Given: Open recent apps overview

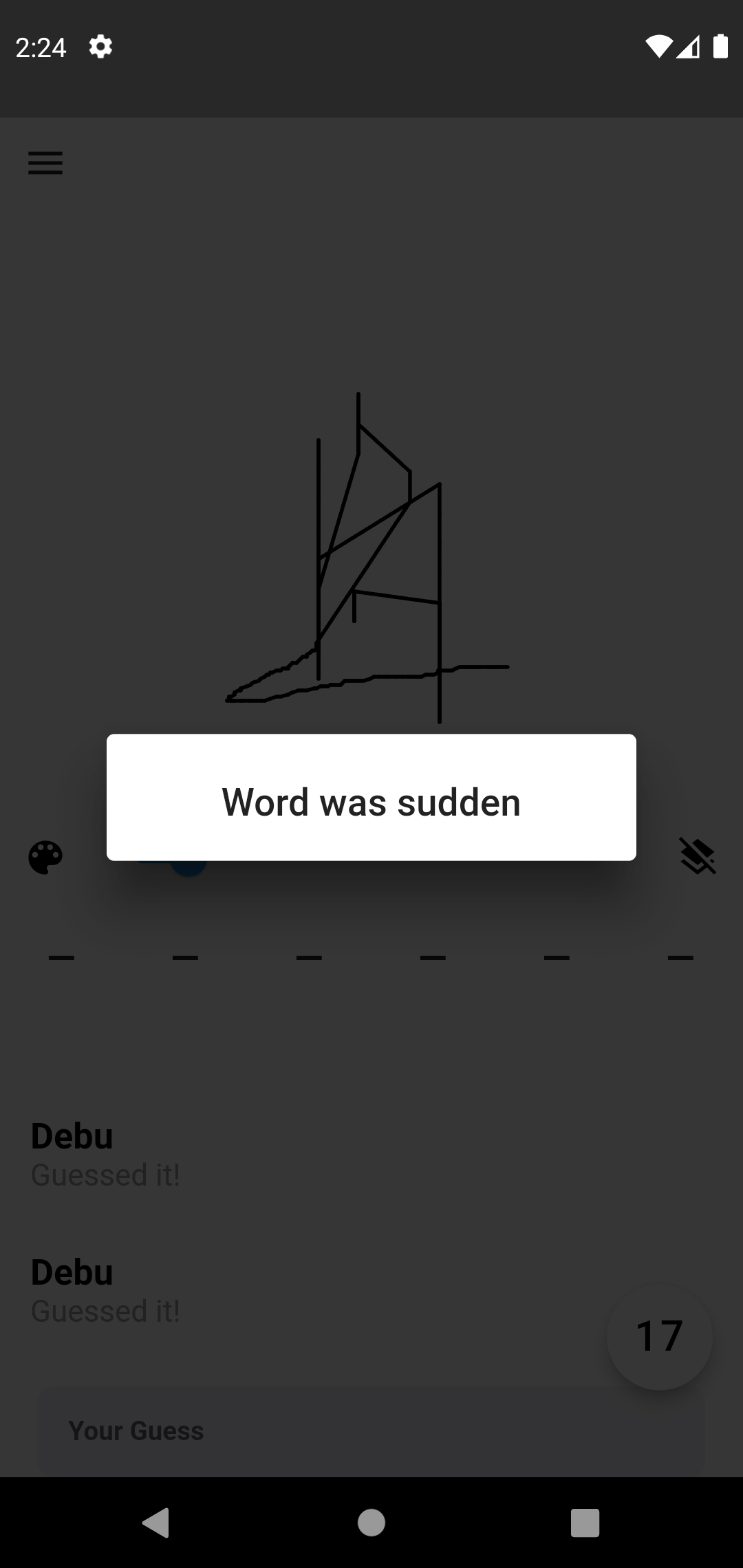Looking at the screenshot, I should tap(585, 1523).
